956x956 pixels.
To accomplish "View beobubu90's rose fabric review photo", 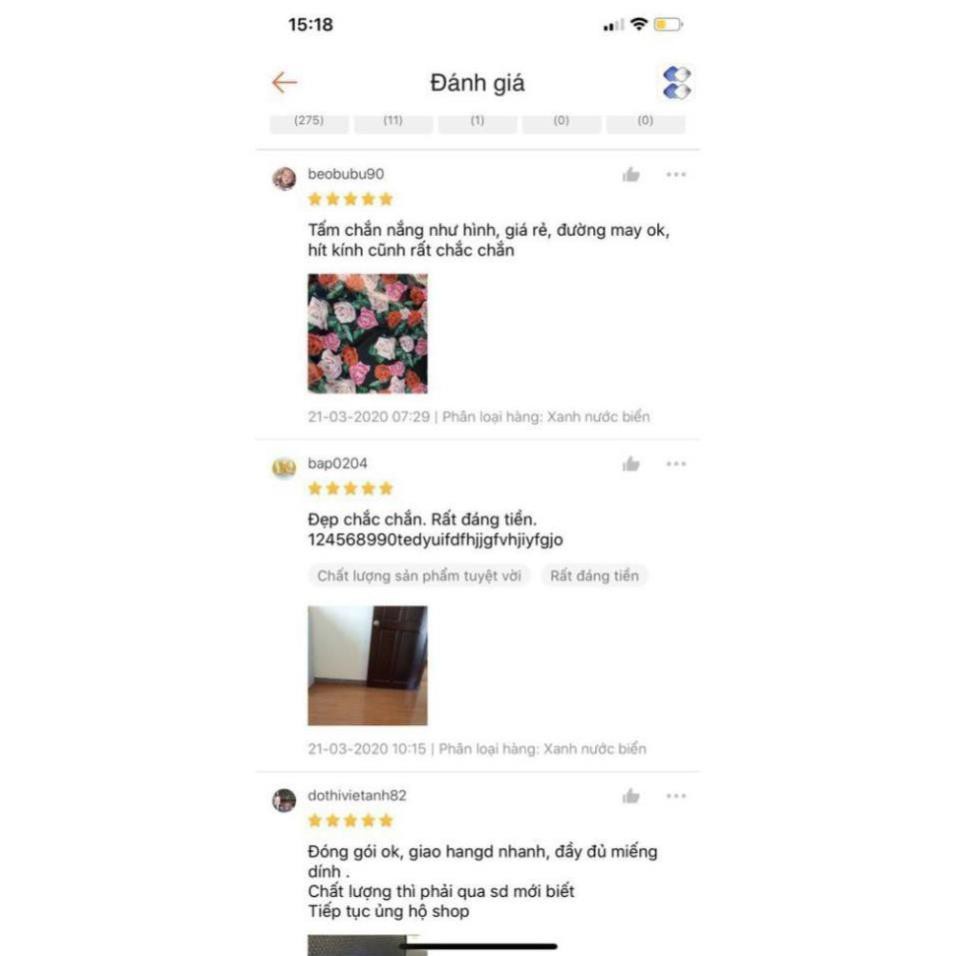I will (x=367, y=333).
